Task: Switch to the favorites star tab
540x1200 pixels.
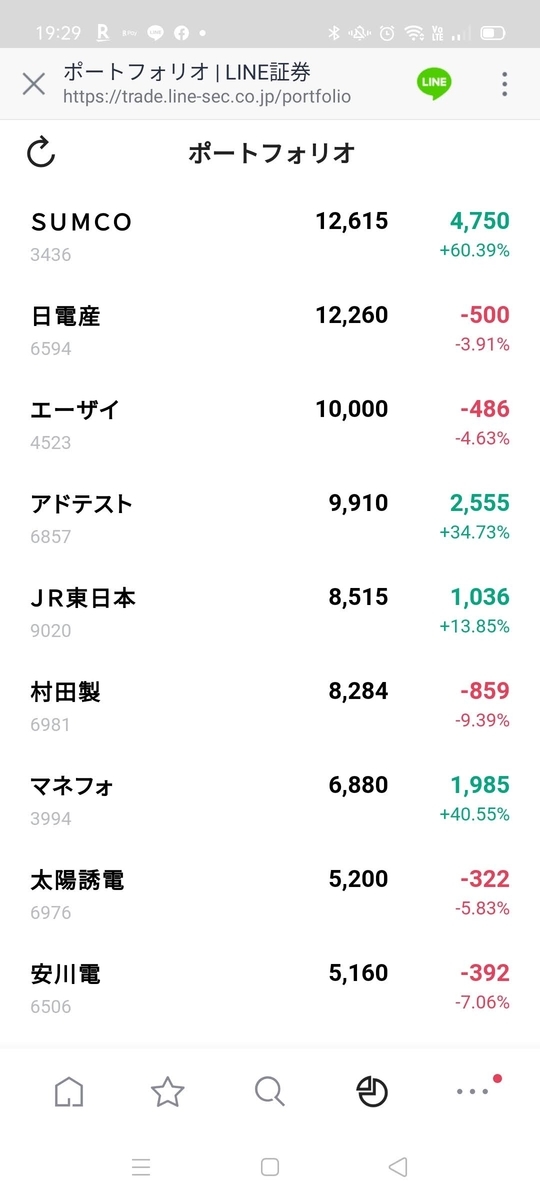Action: (x=168, y=1092)
